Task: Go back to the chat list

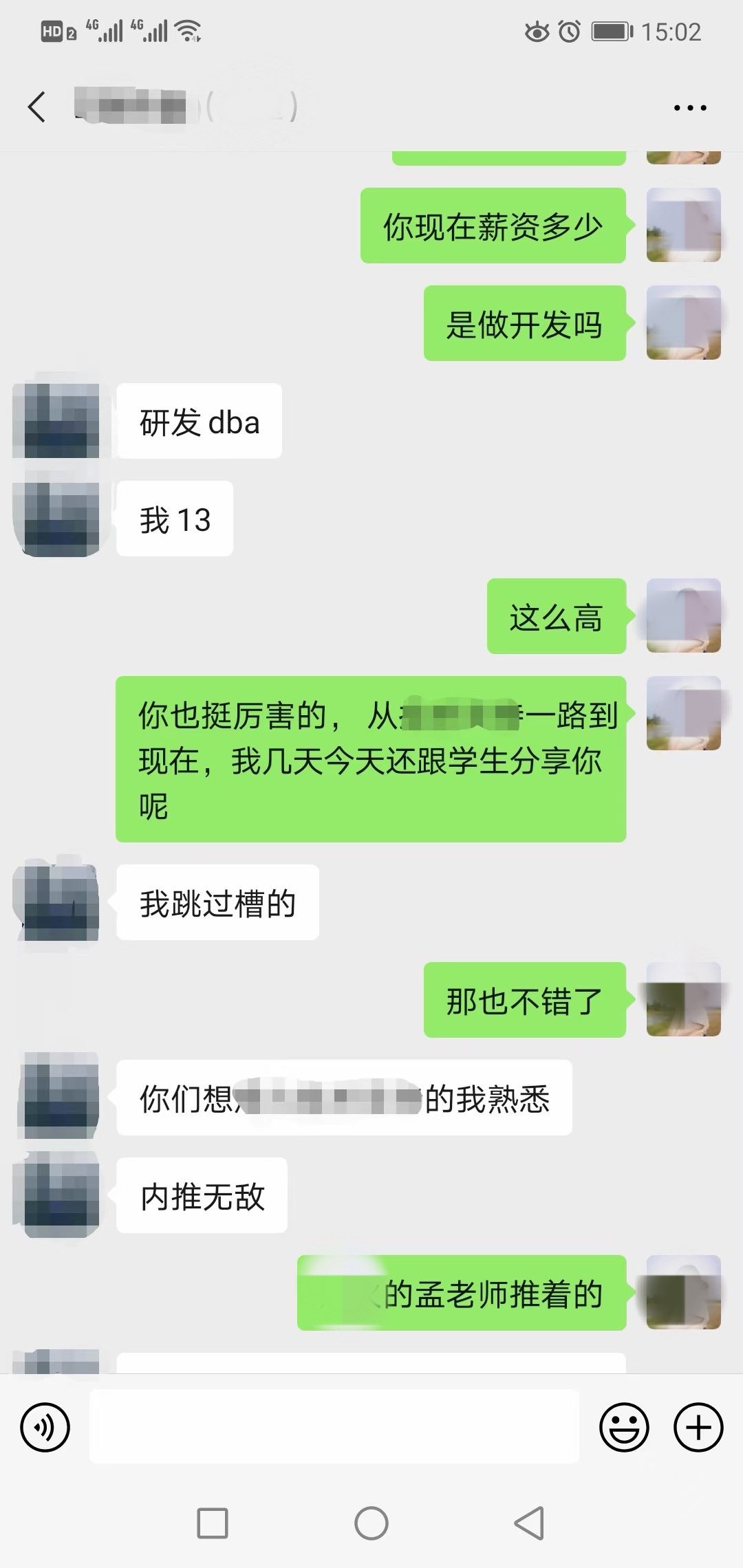Action: click(x=37, y=107)
